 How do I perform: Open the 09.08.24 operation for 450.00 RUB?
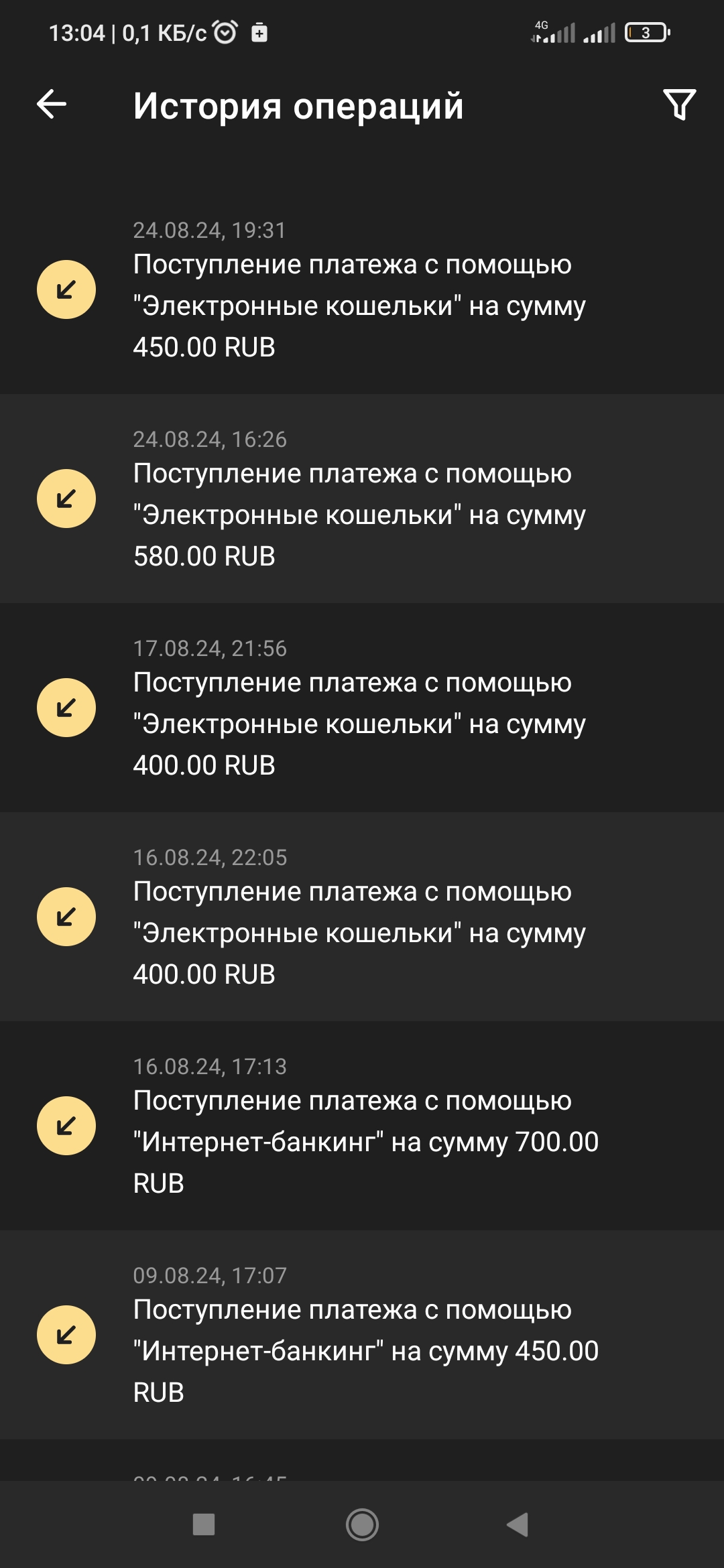point(362,1335)
